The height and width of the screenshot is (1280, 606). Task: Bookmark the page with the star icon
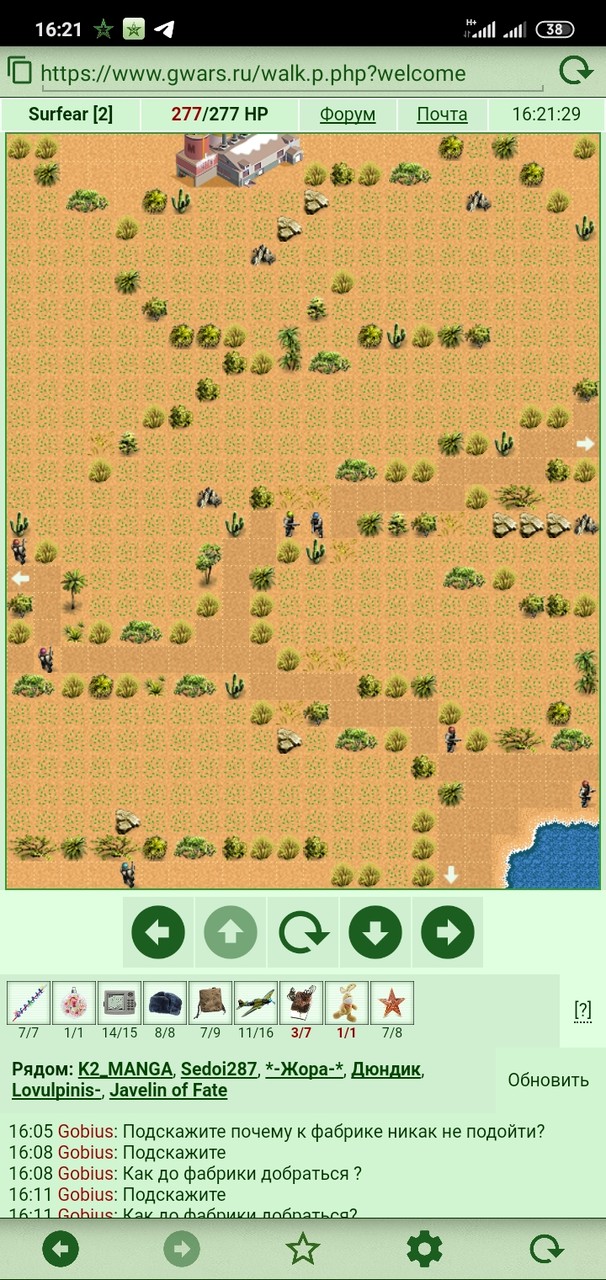tap(303, 1249)
